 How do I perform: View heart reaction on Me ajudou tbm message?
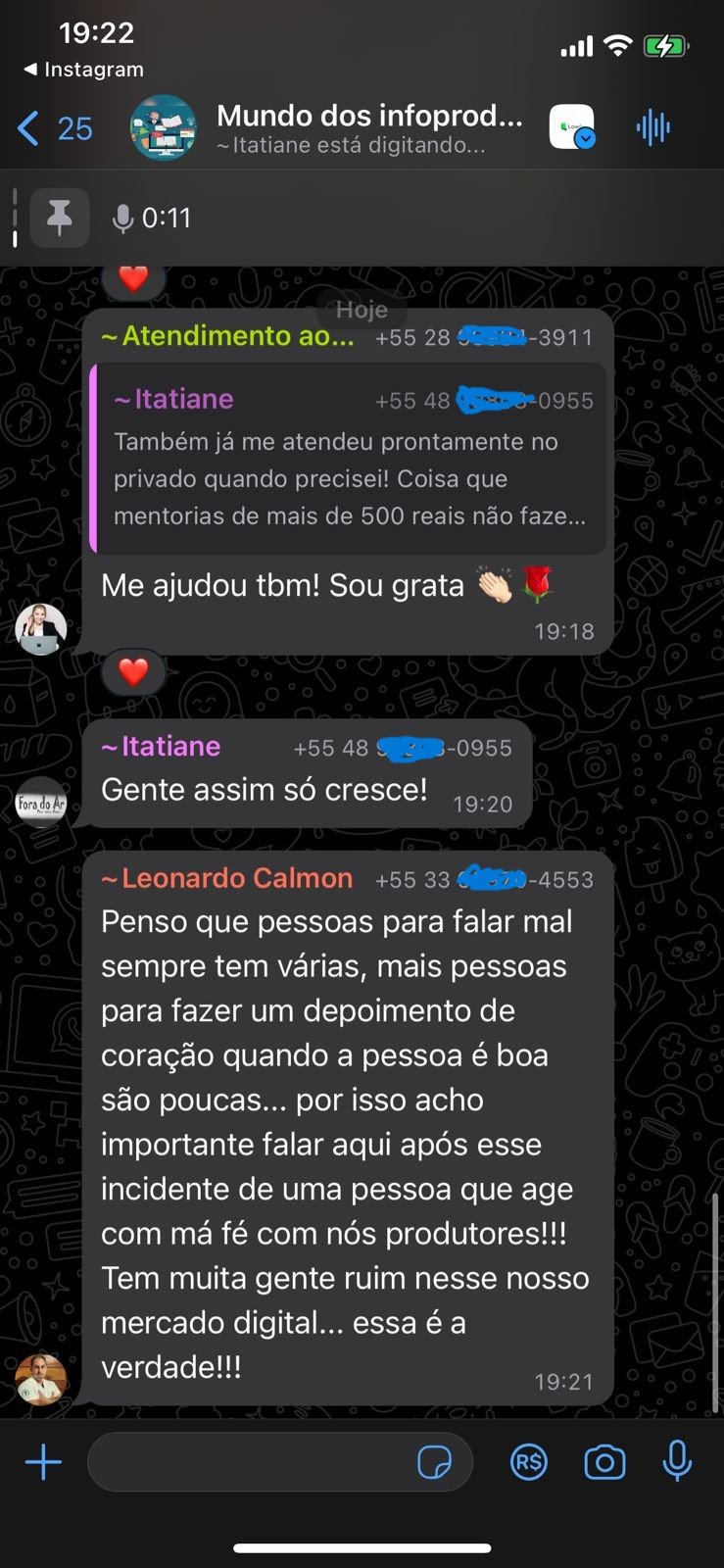coord(133,672)
